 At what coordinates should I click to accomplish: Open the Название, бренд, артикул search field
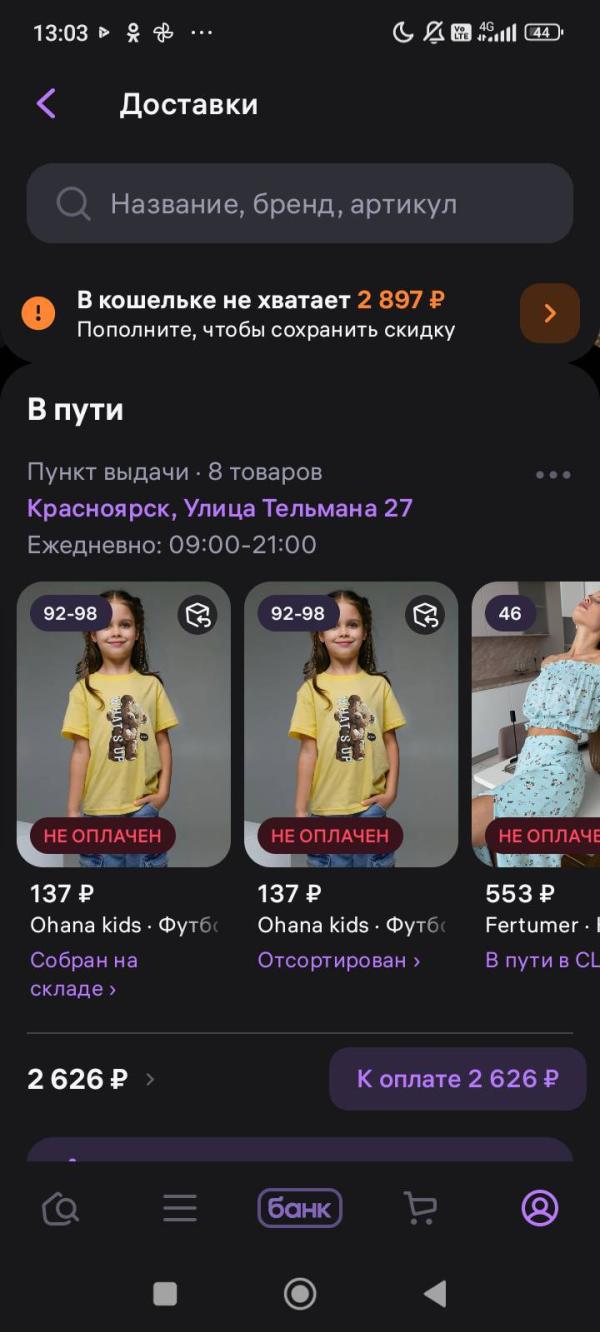[x=300, y=204]
